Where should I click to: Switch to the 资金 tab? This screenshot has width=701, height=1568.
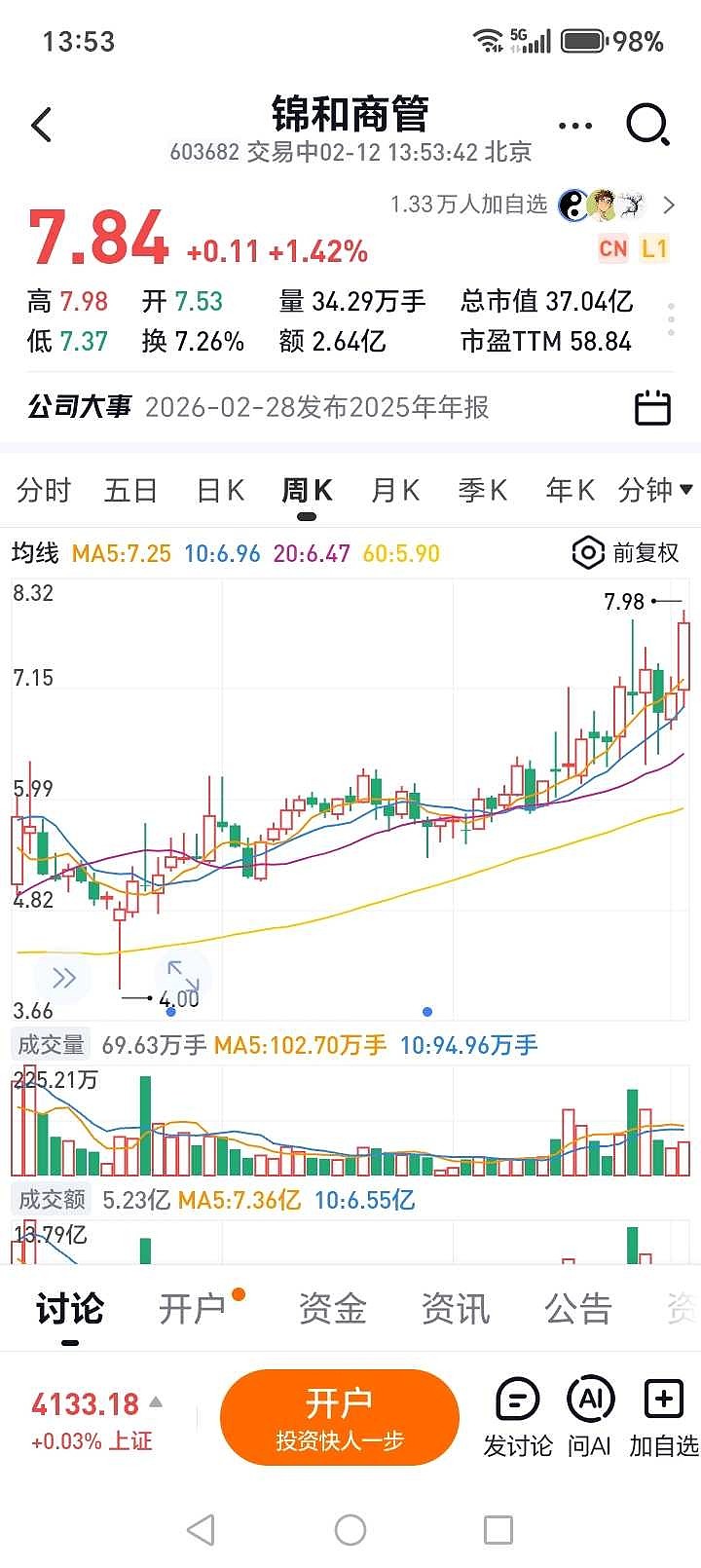pyautogui.click(x=332, y=1309)
